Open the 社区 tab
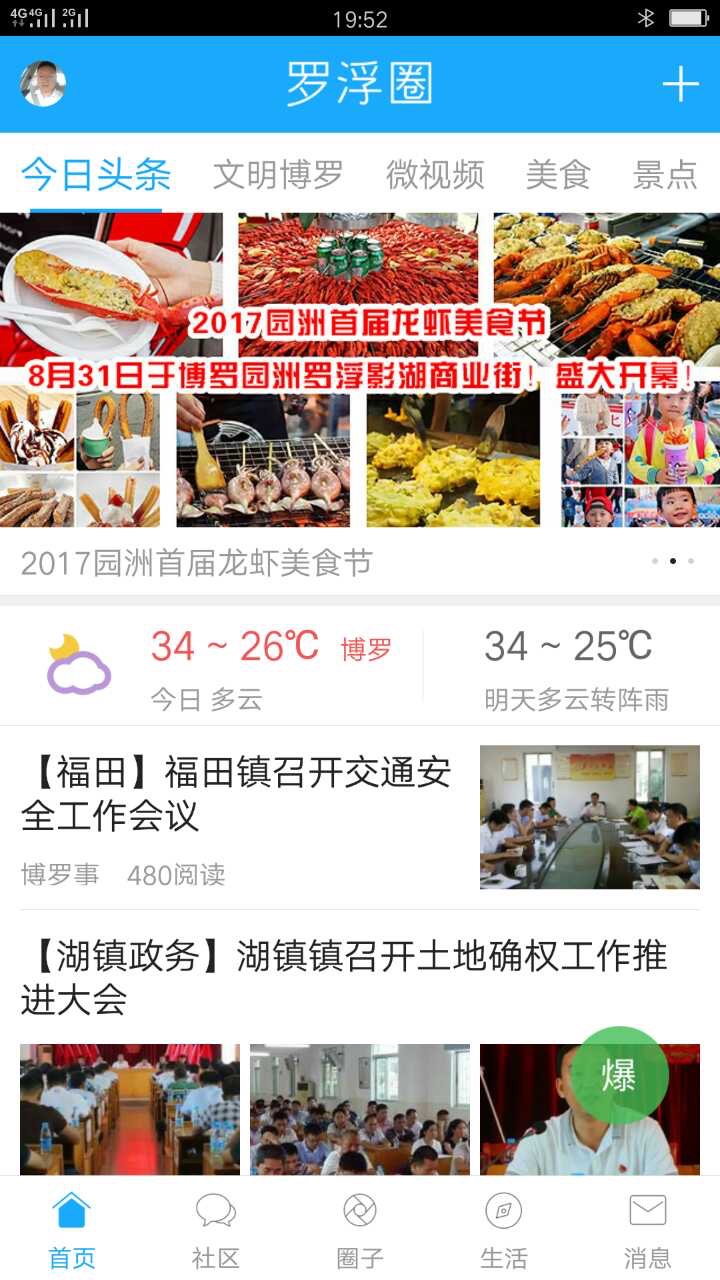The width and height of the screenshot is (720, 1280). [x=216, y=1228]
